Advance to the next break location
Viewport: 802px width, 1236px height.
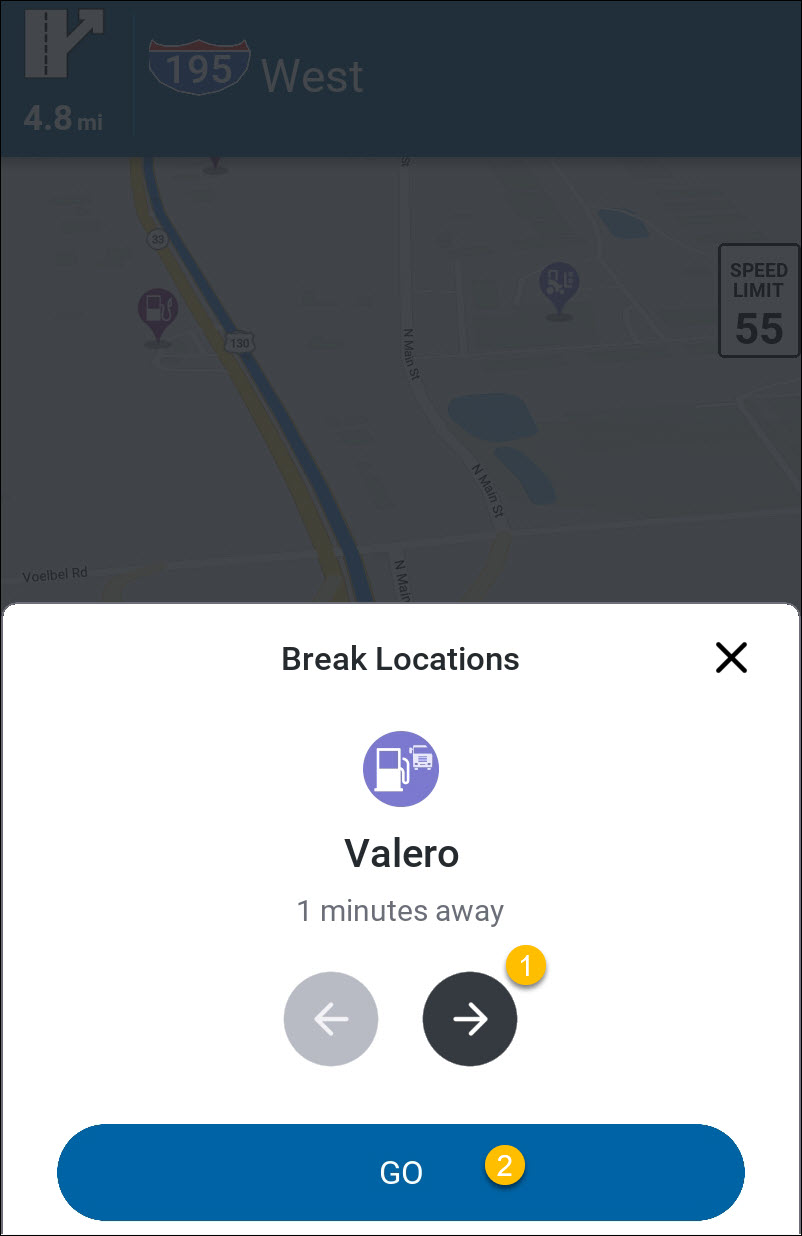(470, 1019)
